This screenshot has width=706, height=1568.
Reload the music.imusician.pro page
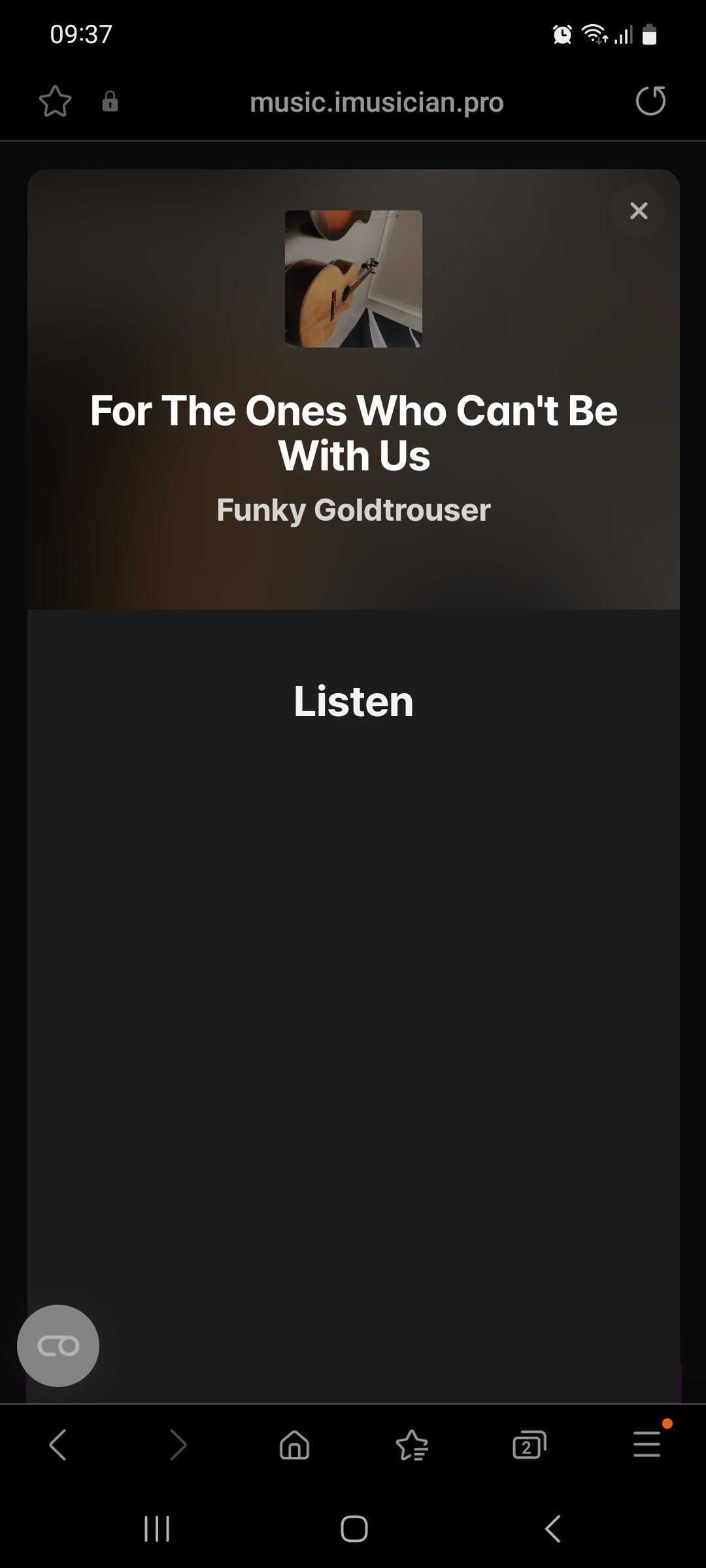(x=650, y=101)
